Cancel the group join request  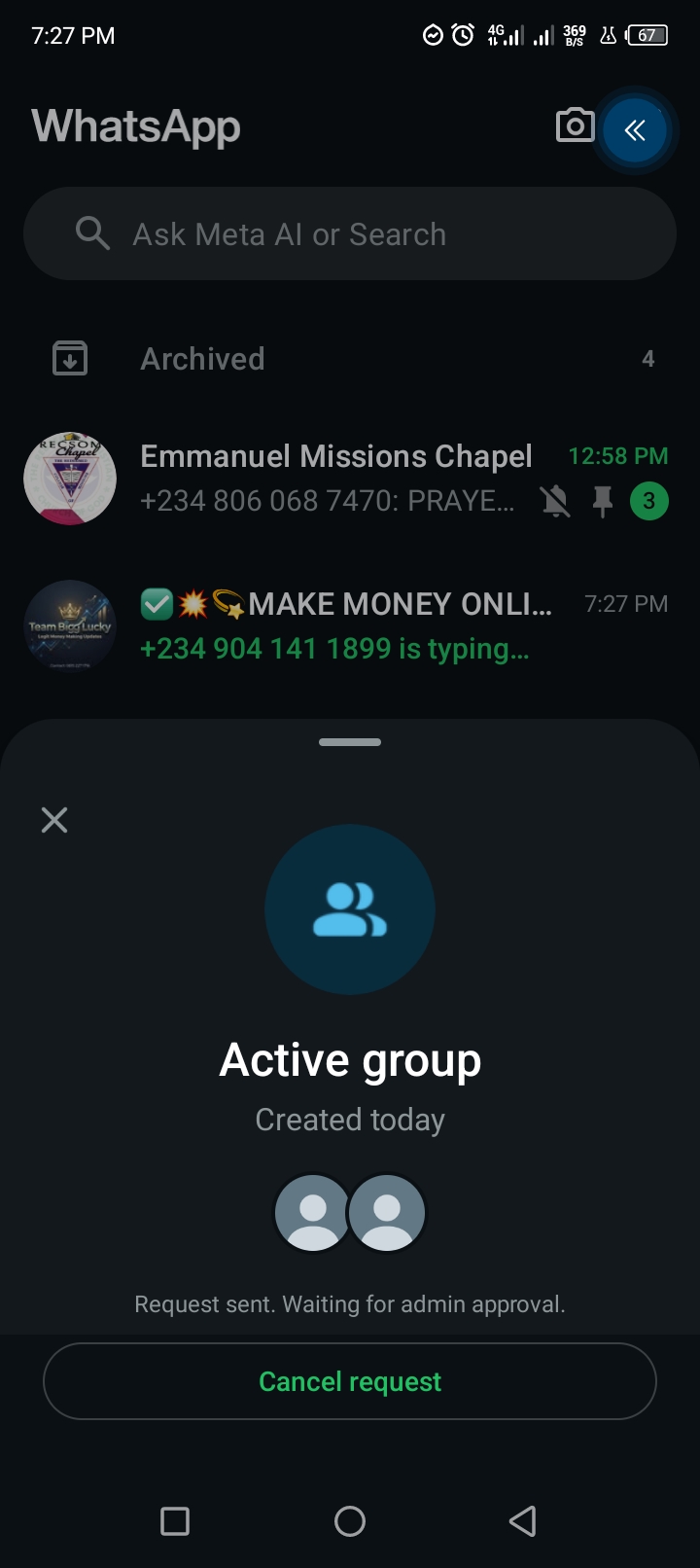point(350,1381)
